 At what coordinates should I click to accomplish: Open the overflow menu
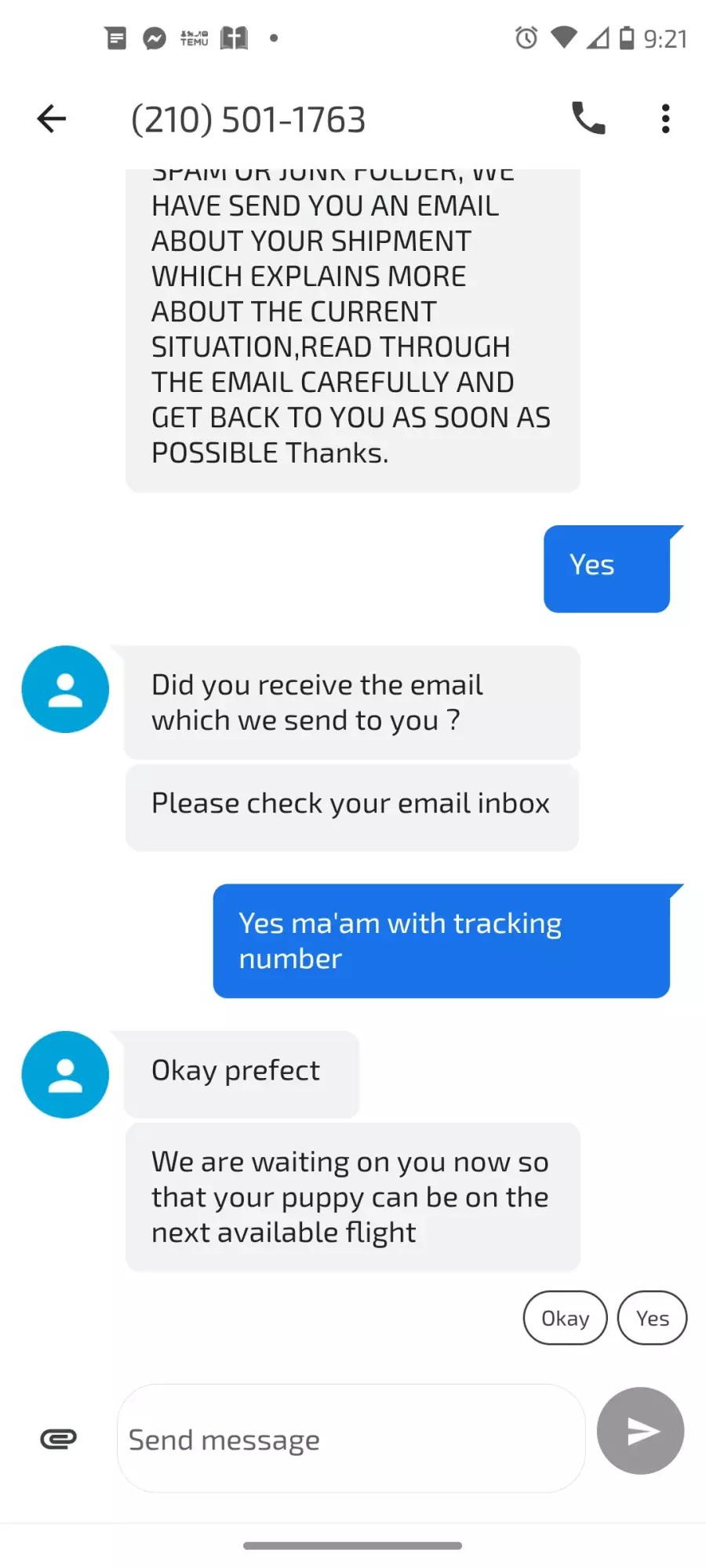[x=665, y=119]
